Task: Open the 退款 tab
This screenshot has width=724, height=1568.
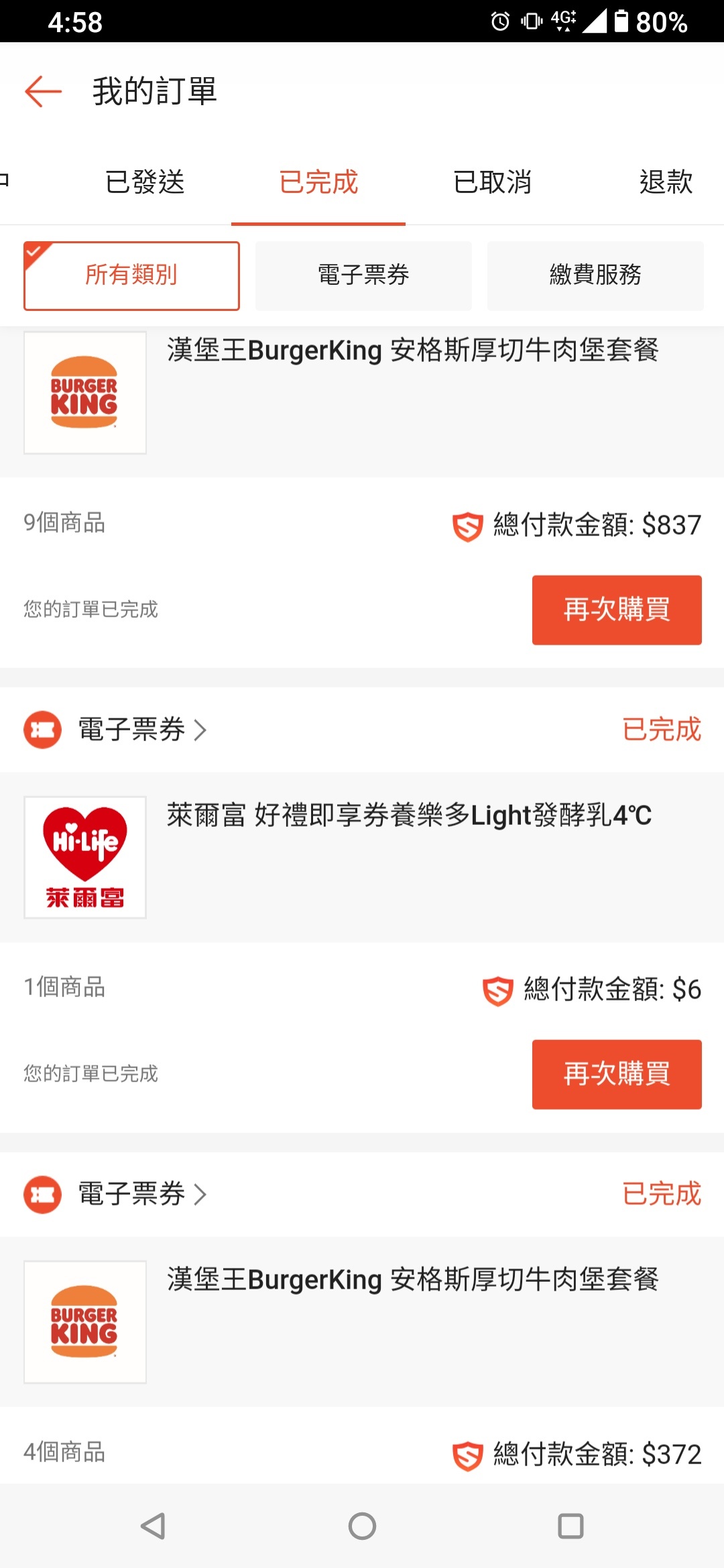Action: click(x=665, y=182)
